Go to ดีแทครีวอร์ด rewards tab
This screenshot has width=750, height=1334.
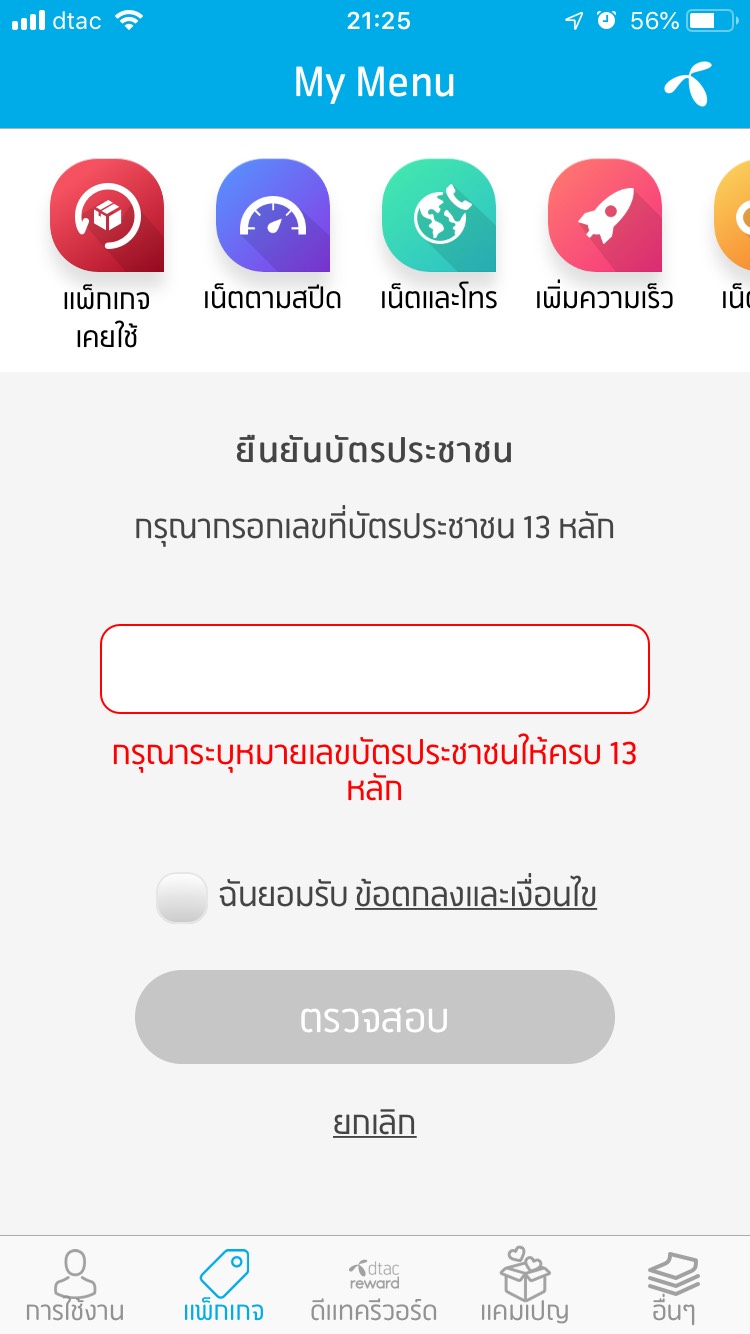374,1286
